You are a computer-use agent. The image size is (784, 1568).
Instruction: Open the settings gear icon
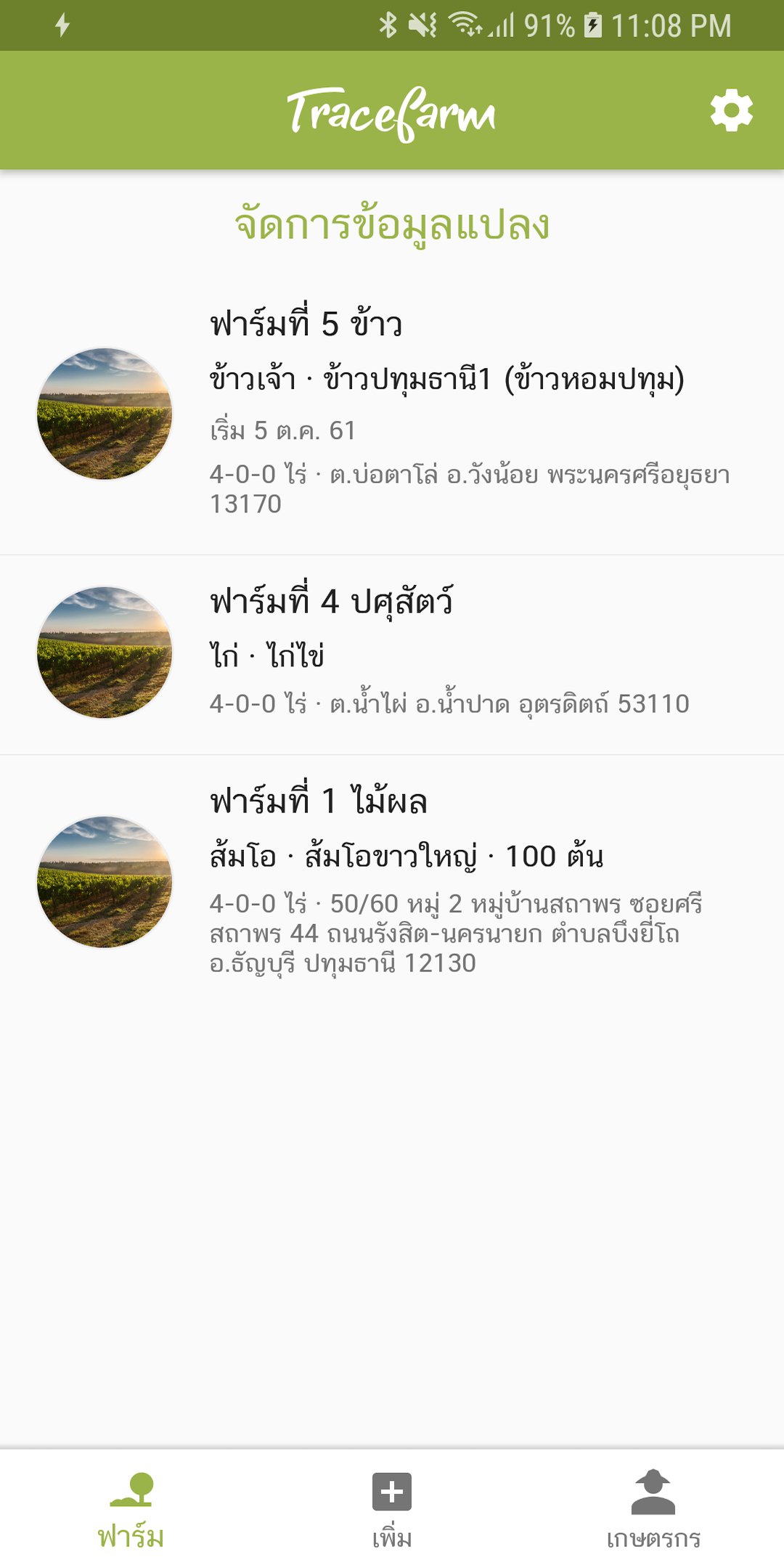[x=731, y=111]
